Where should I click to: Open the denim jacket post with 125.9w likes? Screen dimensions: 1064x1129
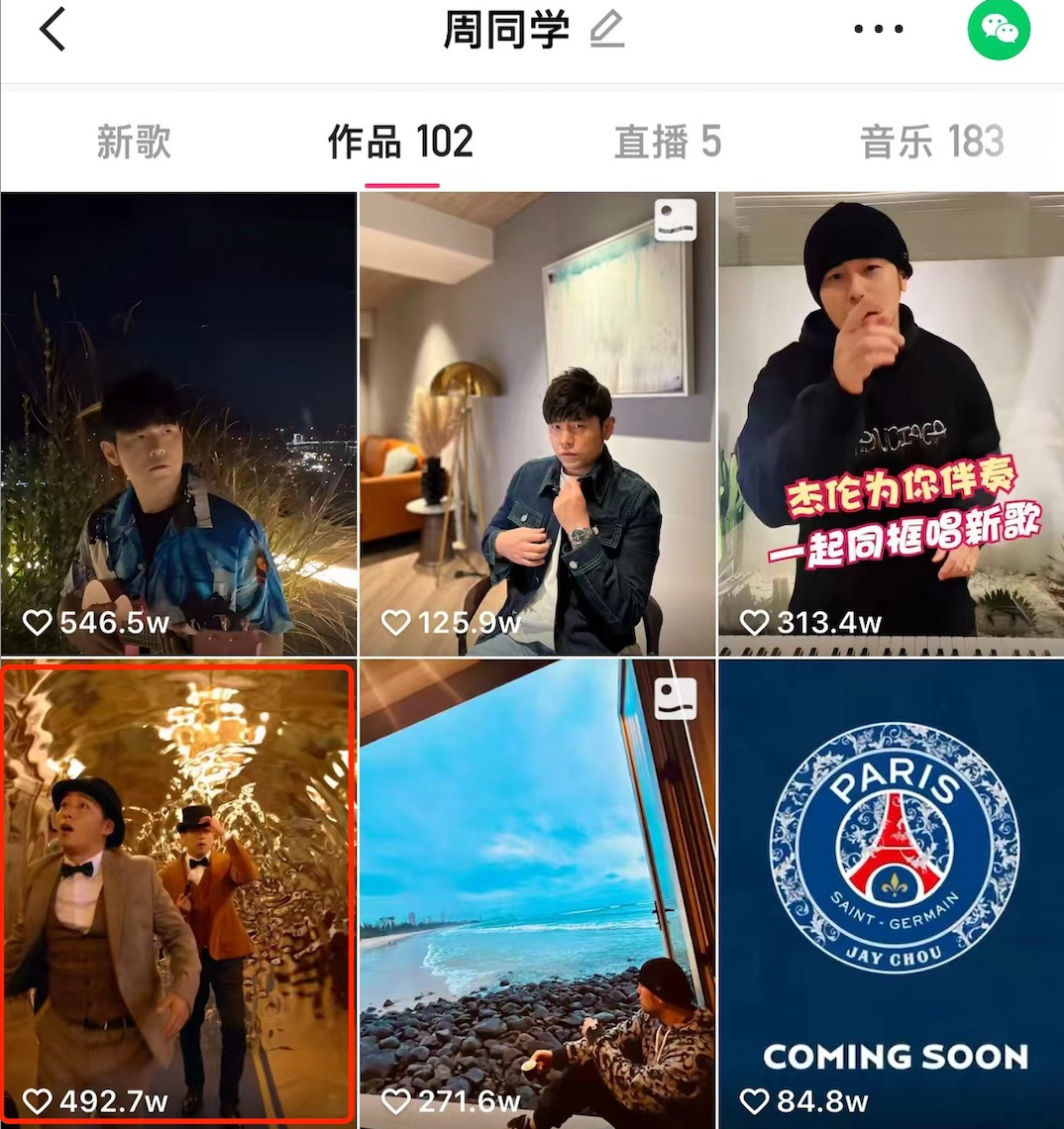point(536,424)
